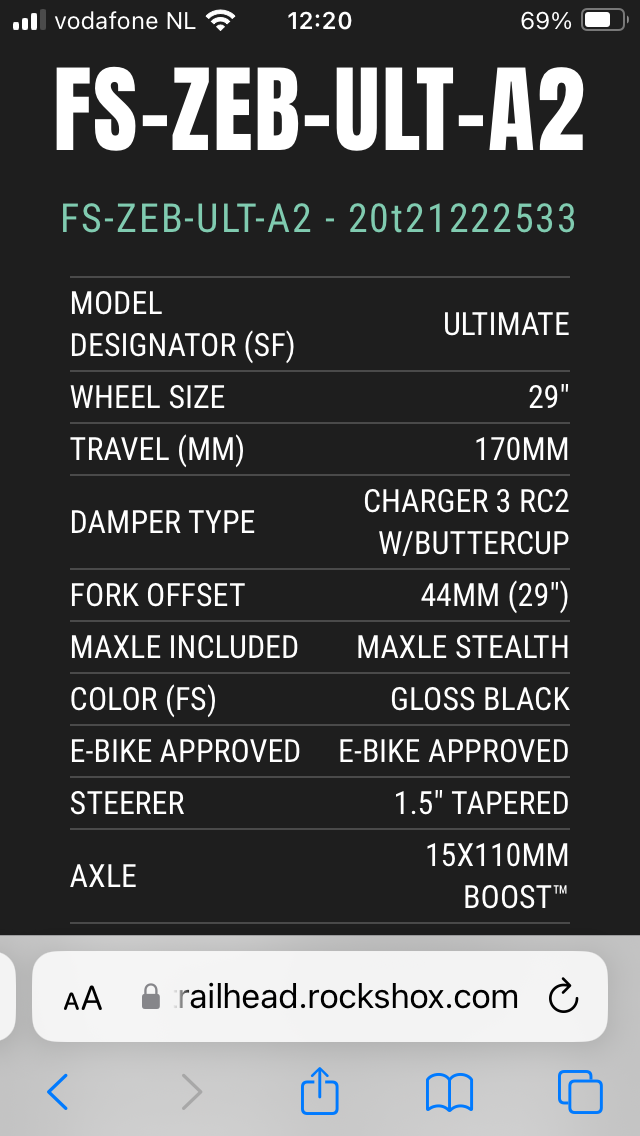The image size is (640, 1136).
Task: Reload the current page
Action: click(564, 997)
